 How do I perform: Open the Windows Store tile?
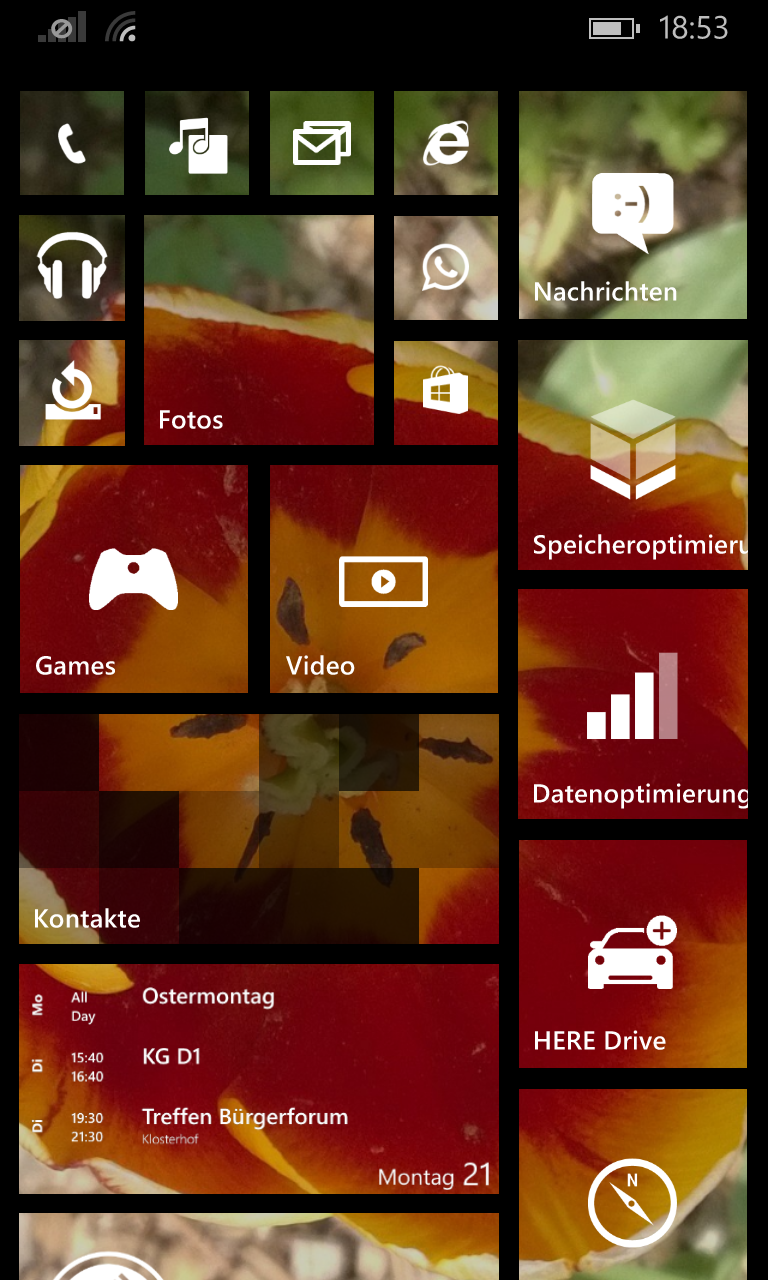click(446, 393)
